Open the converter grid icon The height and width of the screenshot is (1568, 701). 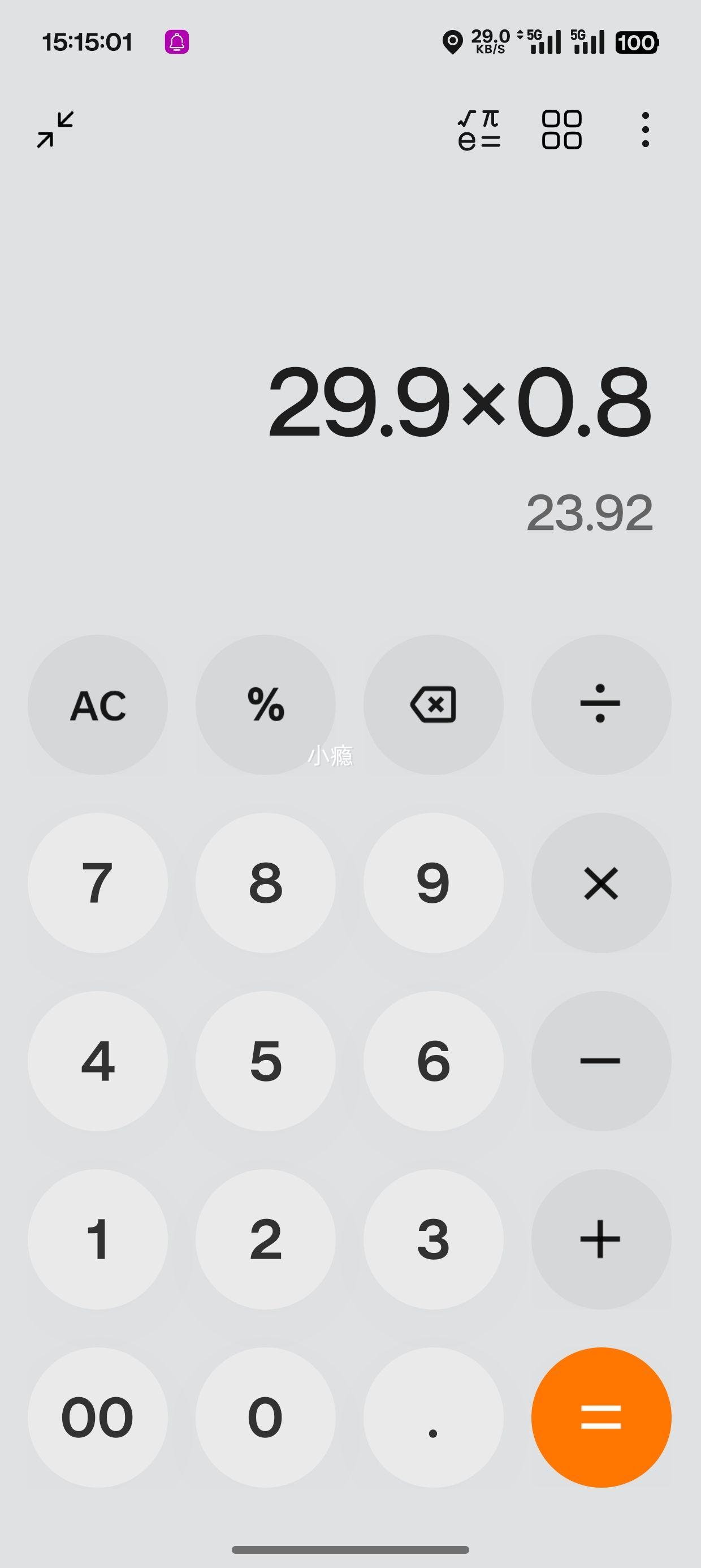(562, 130)
